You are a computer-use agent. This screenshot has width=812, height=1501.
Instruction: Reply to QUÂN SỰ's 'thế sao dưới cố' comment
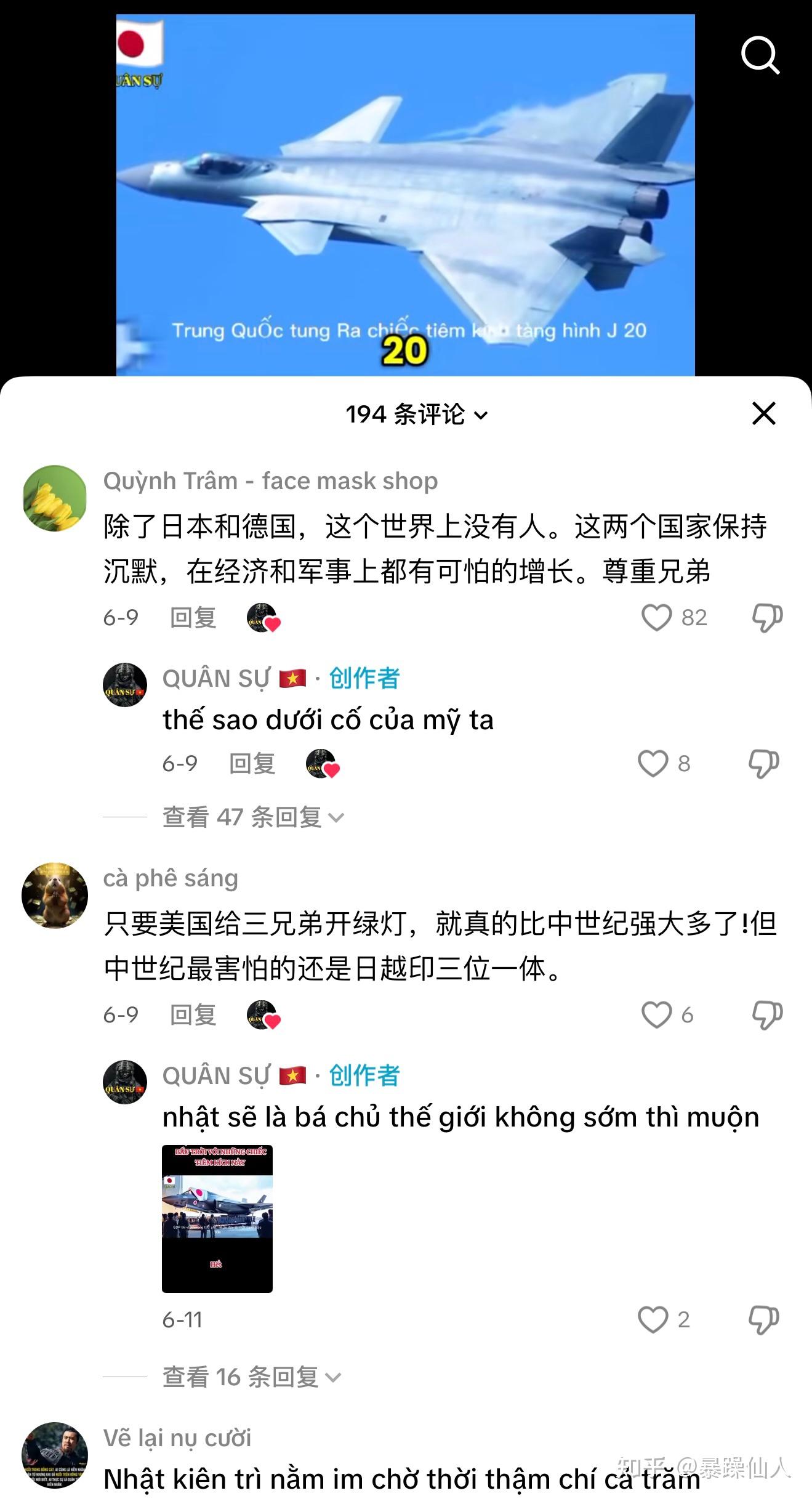pyautogui.click(x=252, y=764)
